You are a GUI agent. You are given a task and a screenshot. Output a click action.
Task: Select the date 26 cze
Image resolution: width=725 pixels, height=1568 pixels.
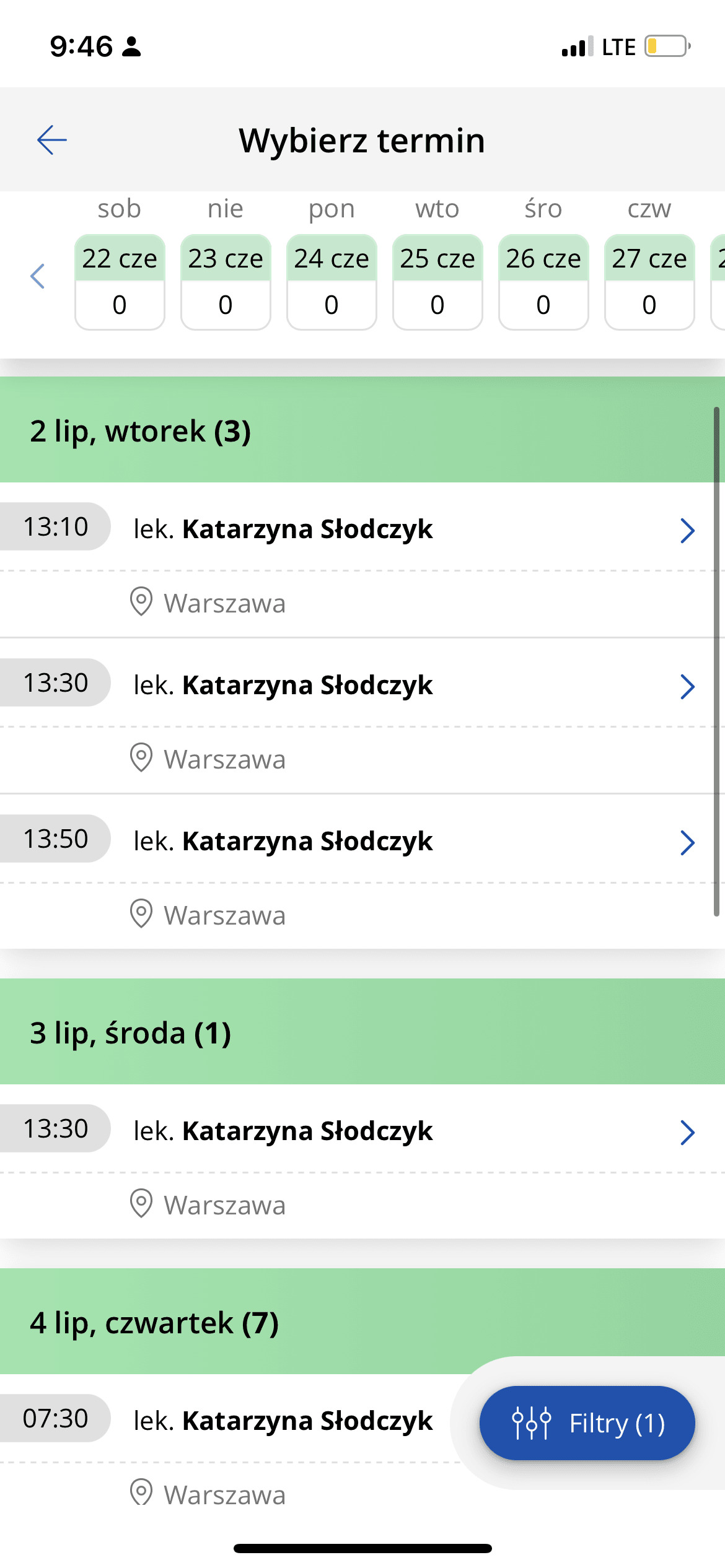click(x=543, y=282)
